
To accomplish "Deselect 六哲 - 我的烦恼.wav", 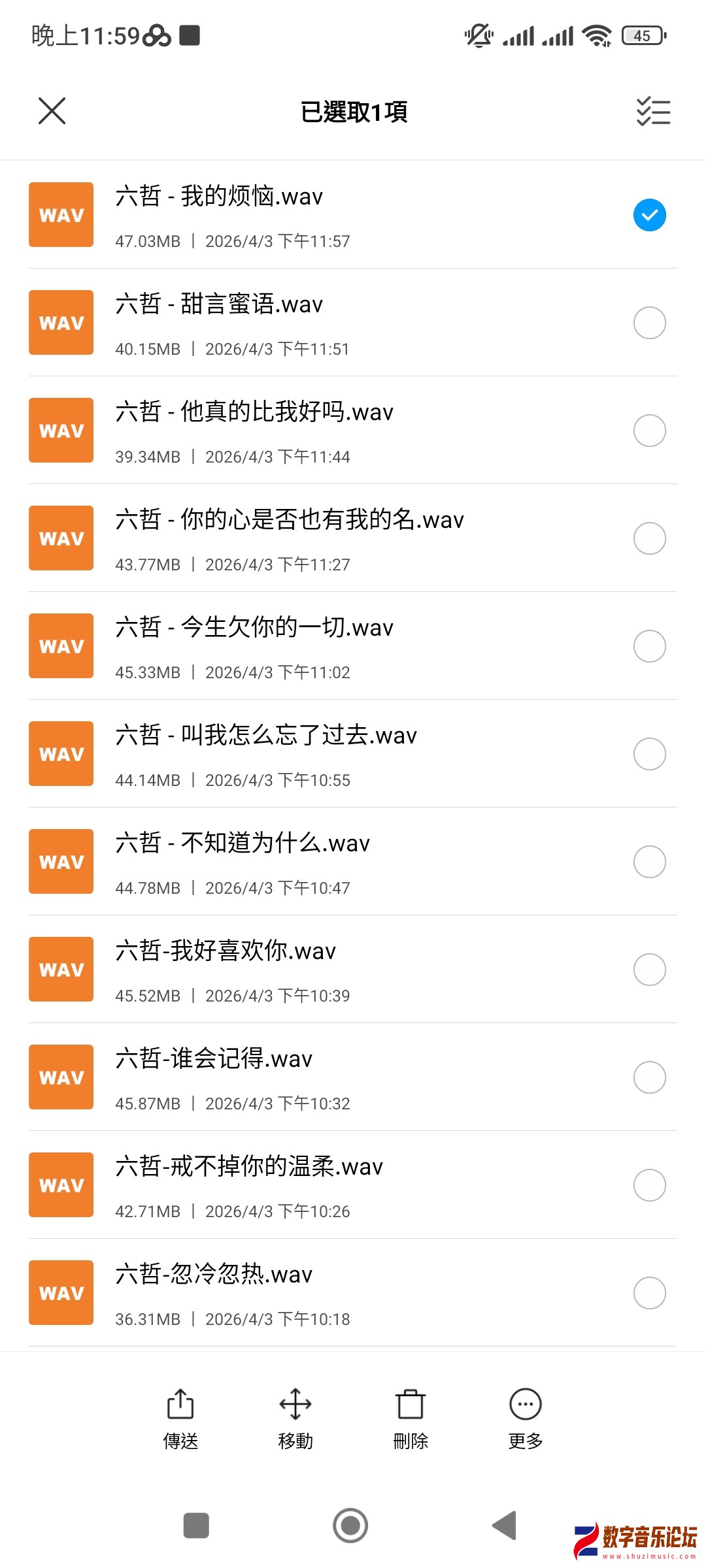I will [649, 214].
